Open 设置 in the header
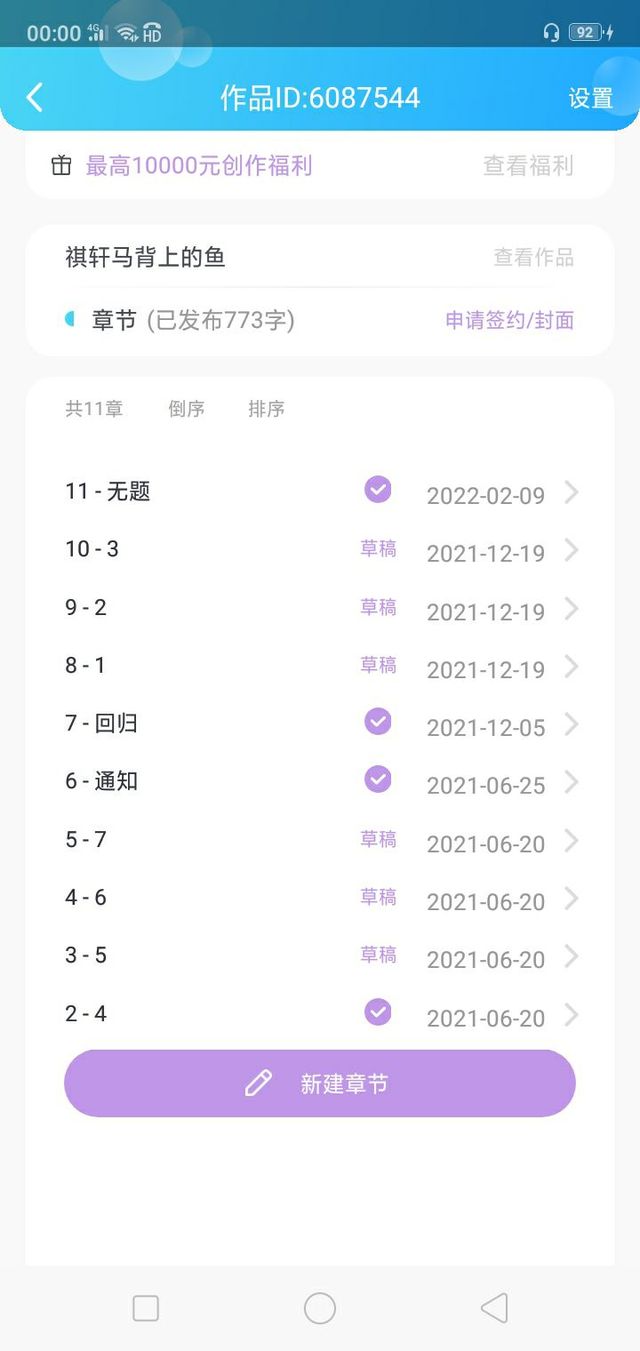 coord(590,98)
